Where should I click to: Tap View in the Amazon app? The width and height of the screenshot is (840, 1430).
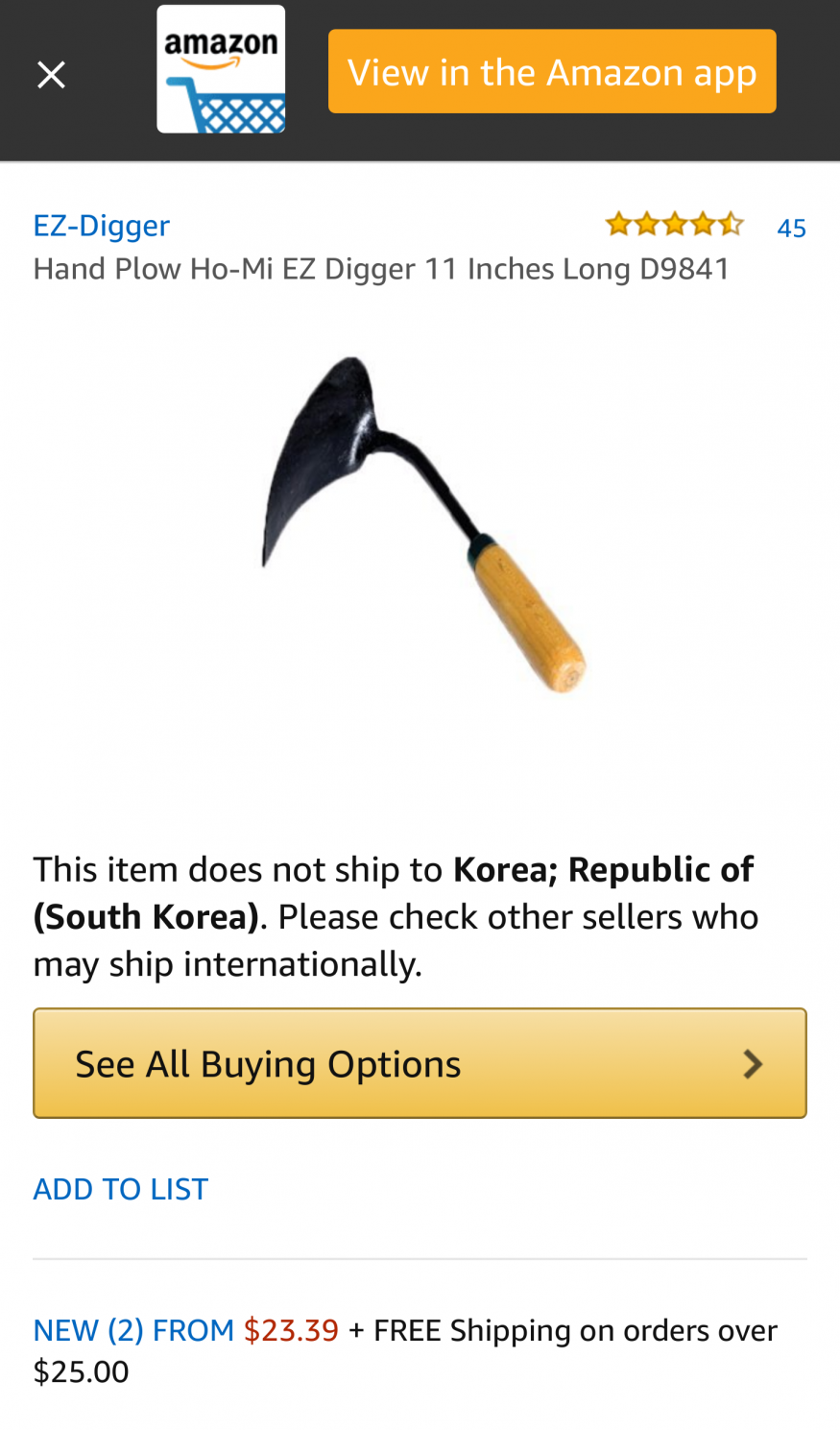click(551, 72)
